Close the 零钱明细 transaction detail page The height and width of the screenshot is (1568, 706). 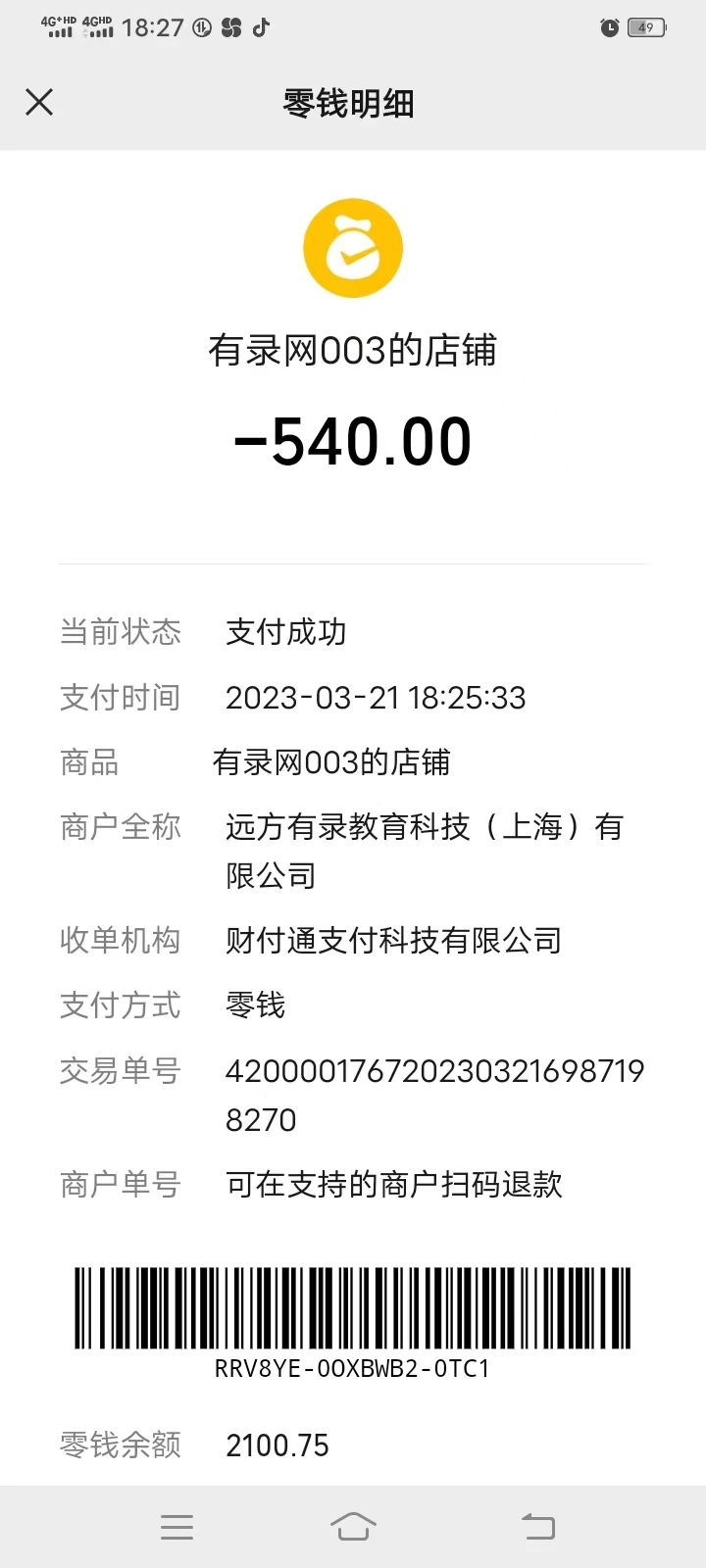tap(39, 102)
